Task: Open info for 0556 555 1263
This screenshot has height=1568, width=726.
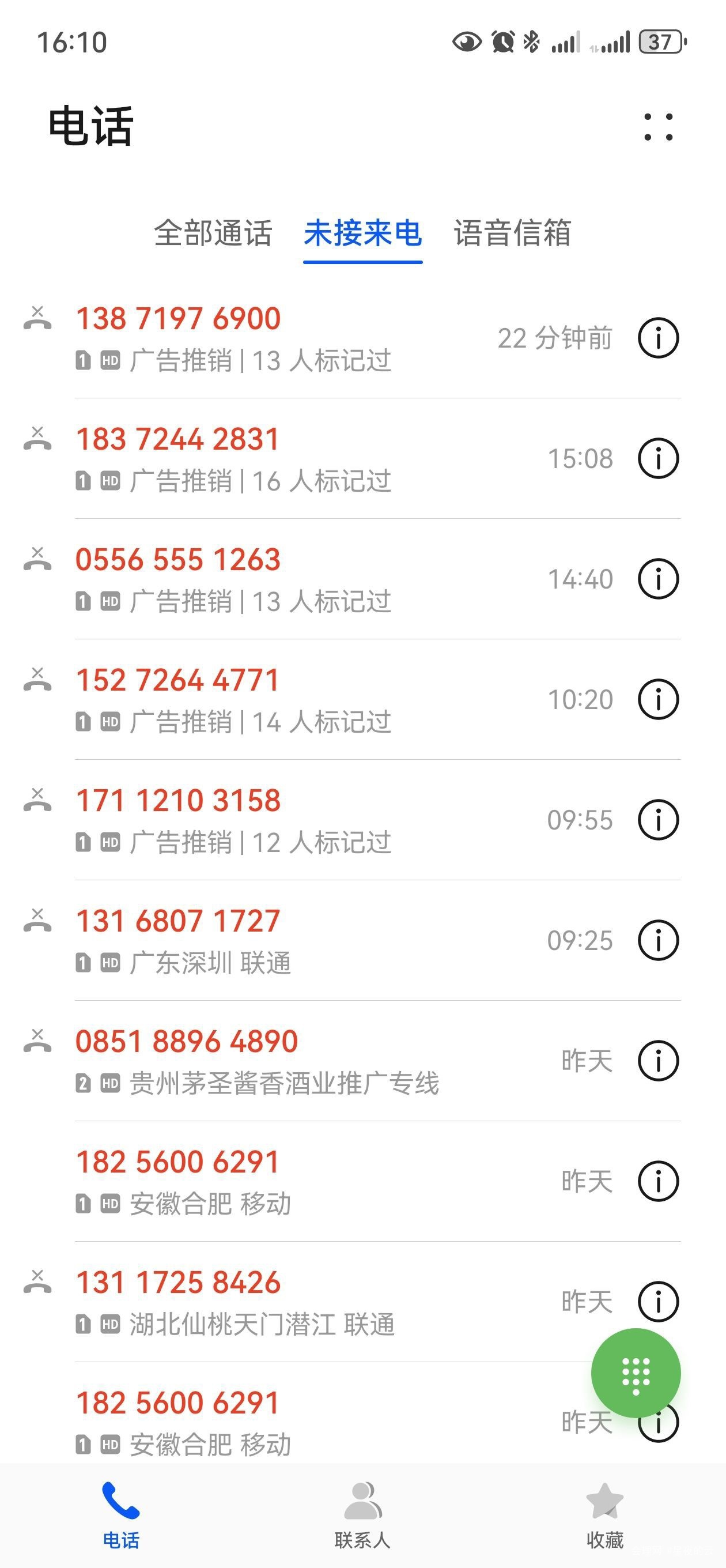Action: point(658,579)
